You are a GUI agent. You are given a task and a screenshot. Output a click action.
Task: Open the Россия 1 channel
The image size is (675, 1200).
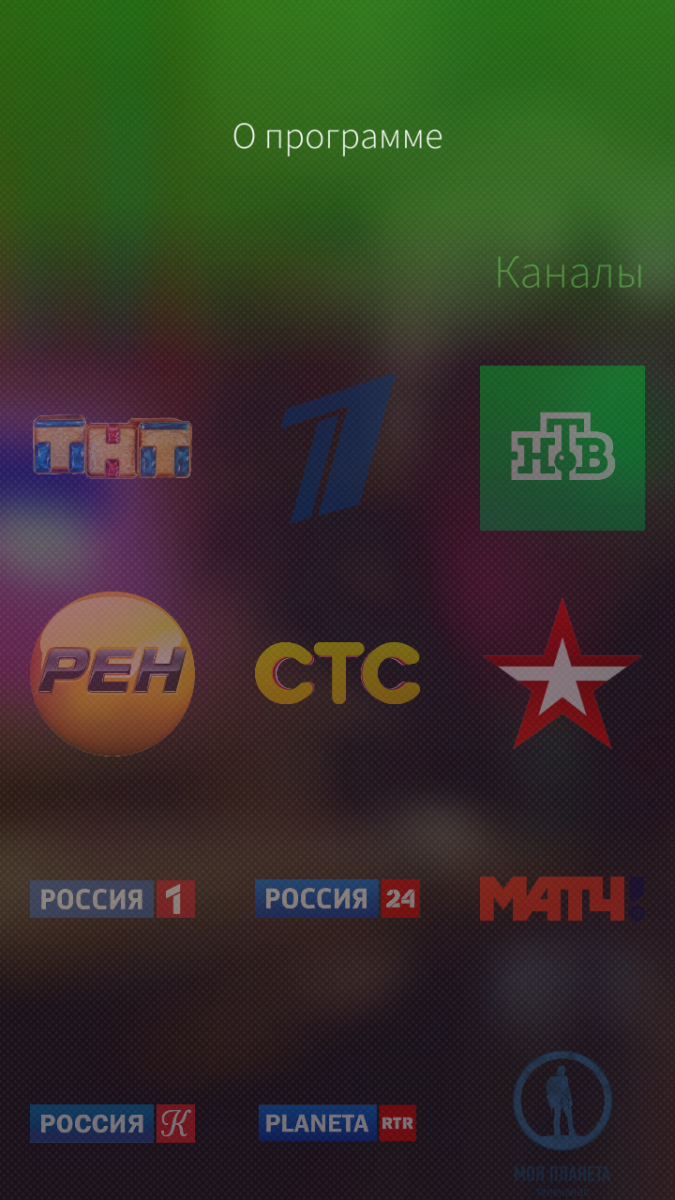pyautogui.click(x=112, y=899)
